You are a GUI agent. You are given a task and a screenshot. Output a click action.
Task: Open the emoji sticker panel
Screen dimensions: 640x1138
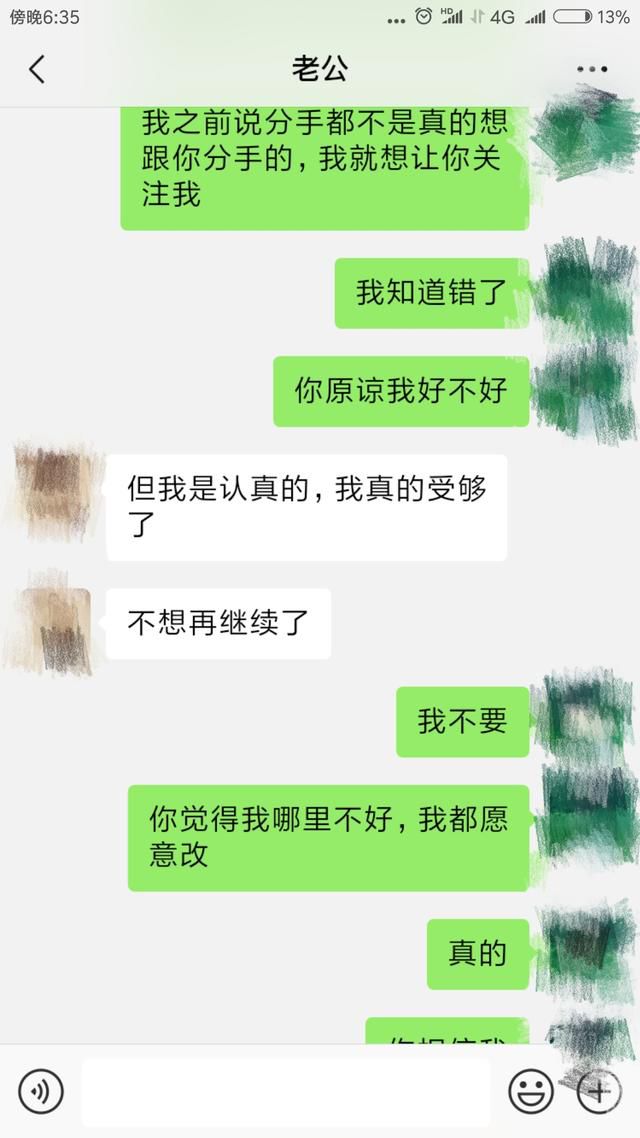pyautogui.click(x=530, y=1091)
